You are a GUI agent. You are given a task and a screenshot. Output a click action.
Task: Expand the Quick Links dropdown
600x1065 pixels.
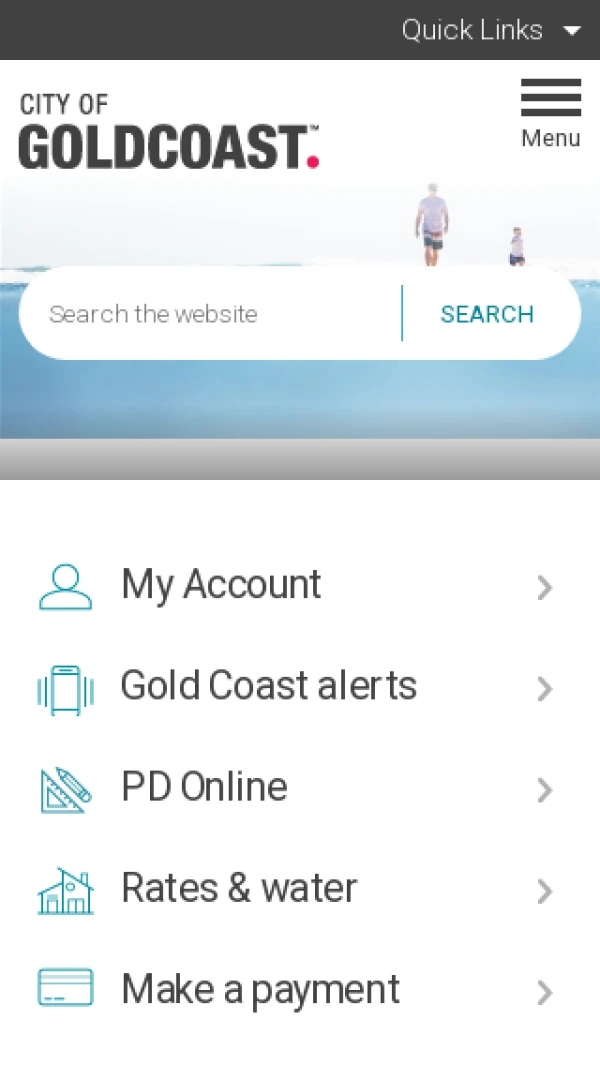[x=491, y=30]
